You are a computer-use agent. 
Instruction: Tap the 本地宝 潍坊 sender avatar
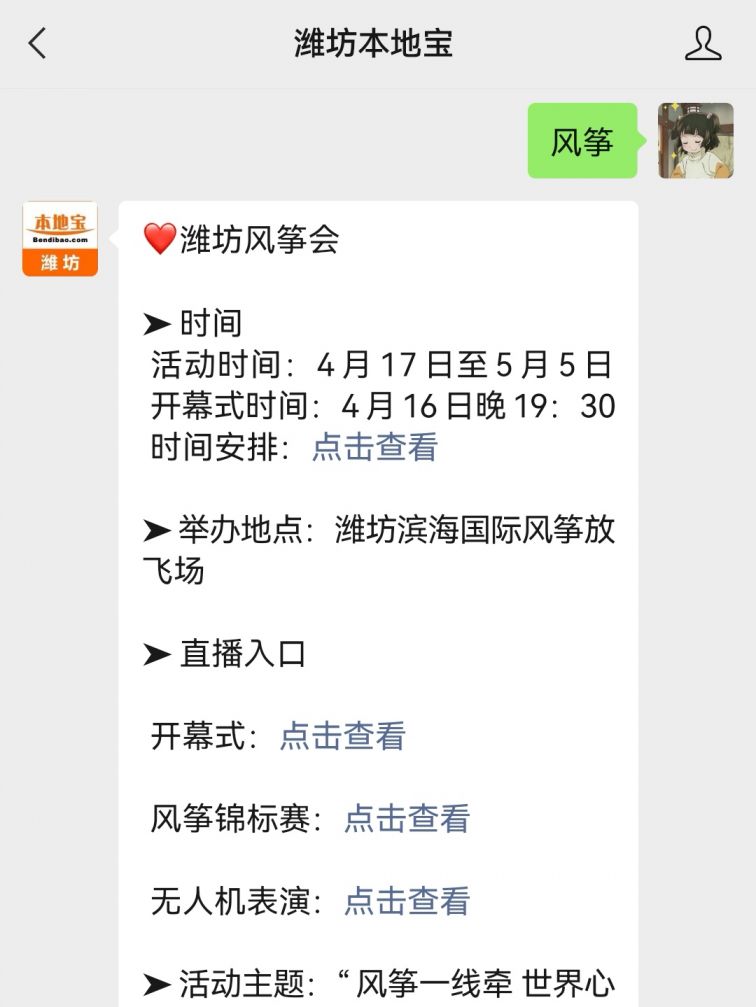60,240
